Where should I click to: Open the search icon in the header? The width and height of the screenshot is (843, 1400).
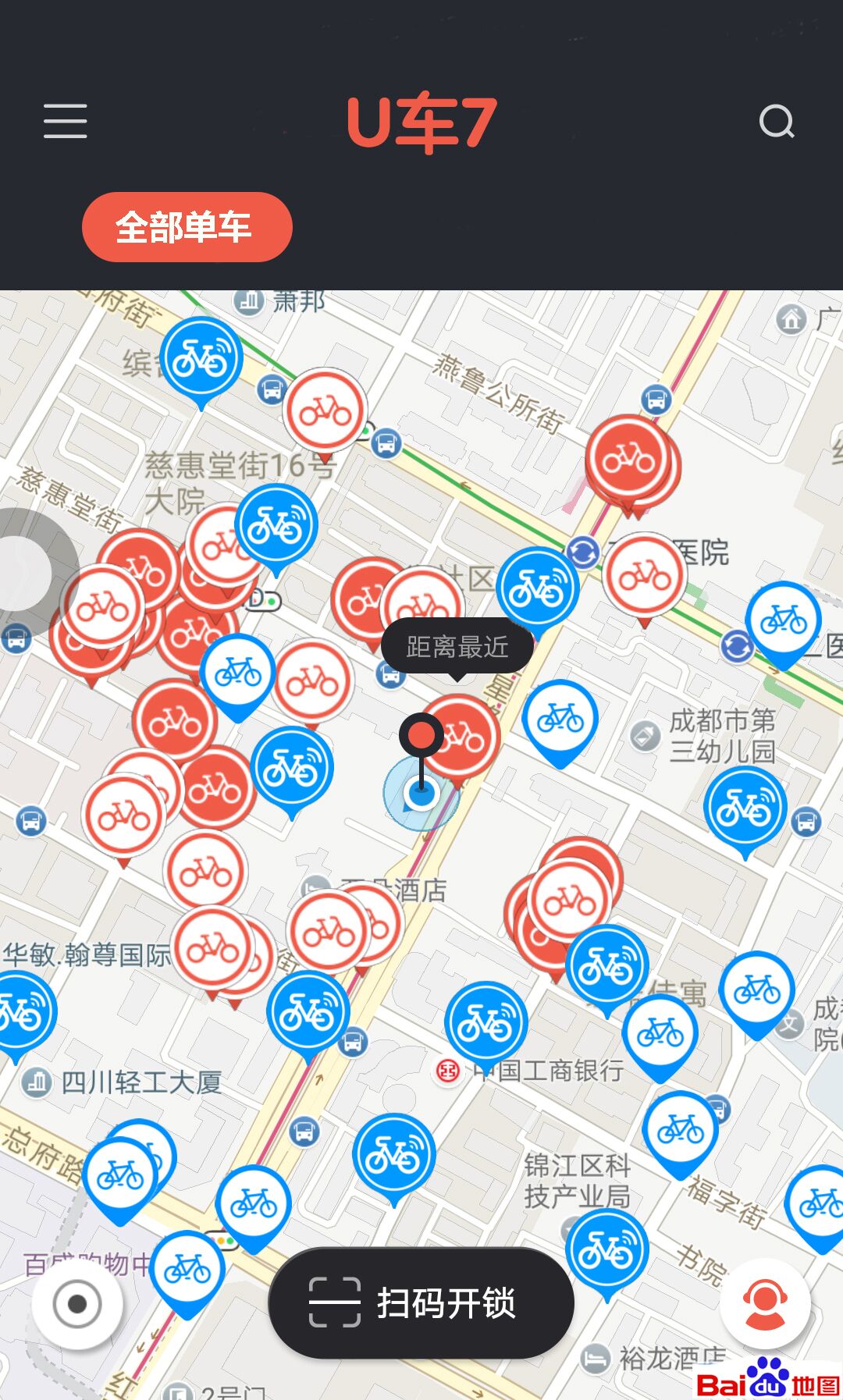777,121
